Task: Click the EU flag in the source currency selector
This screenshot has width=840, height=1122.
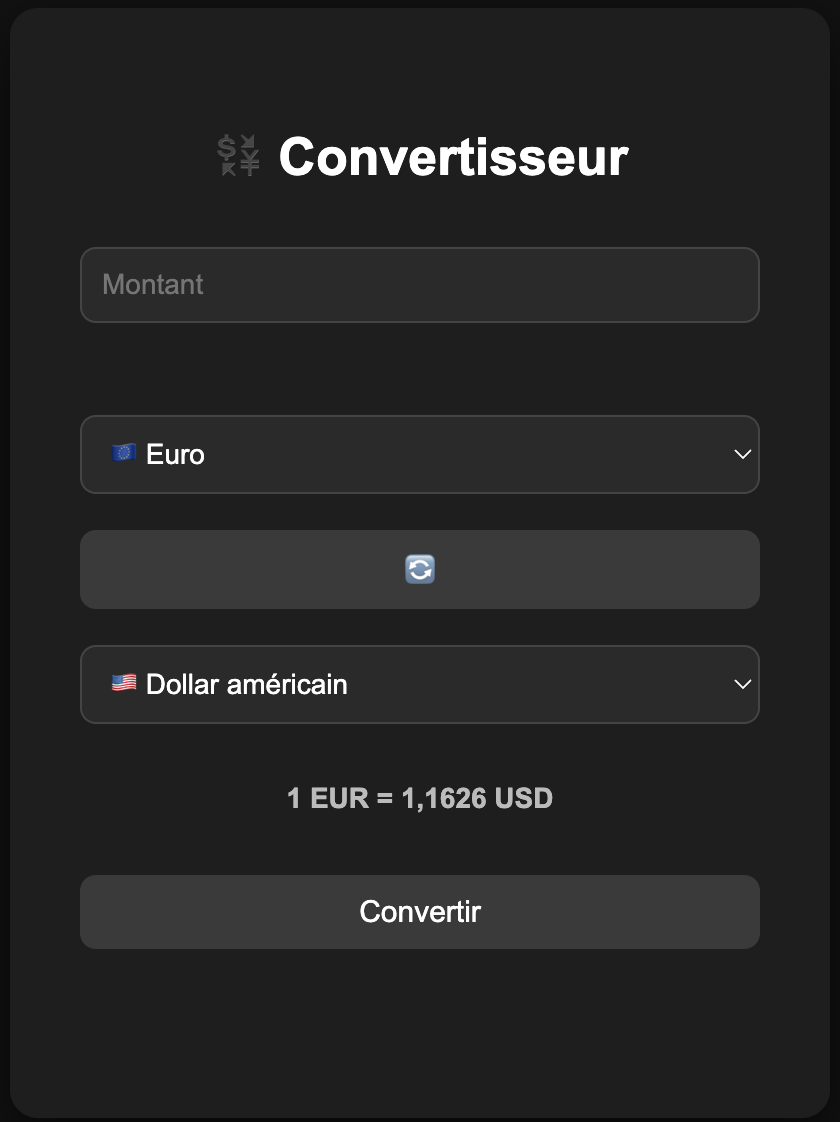Action: pyautogui.click(x=123, y=452)
